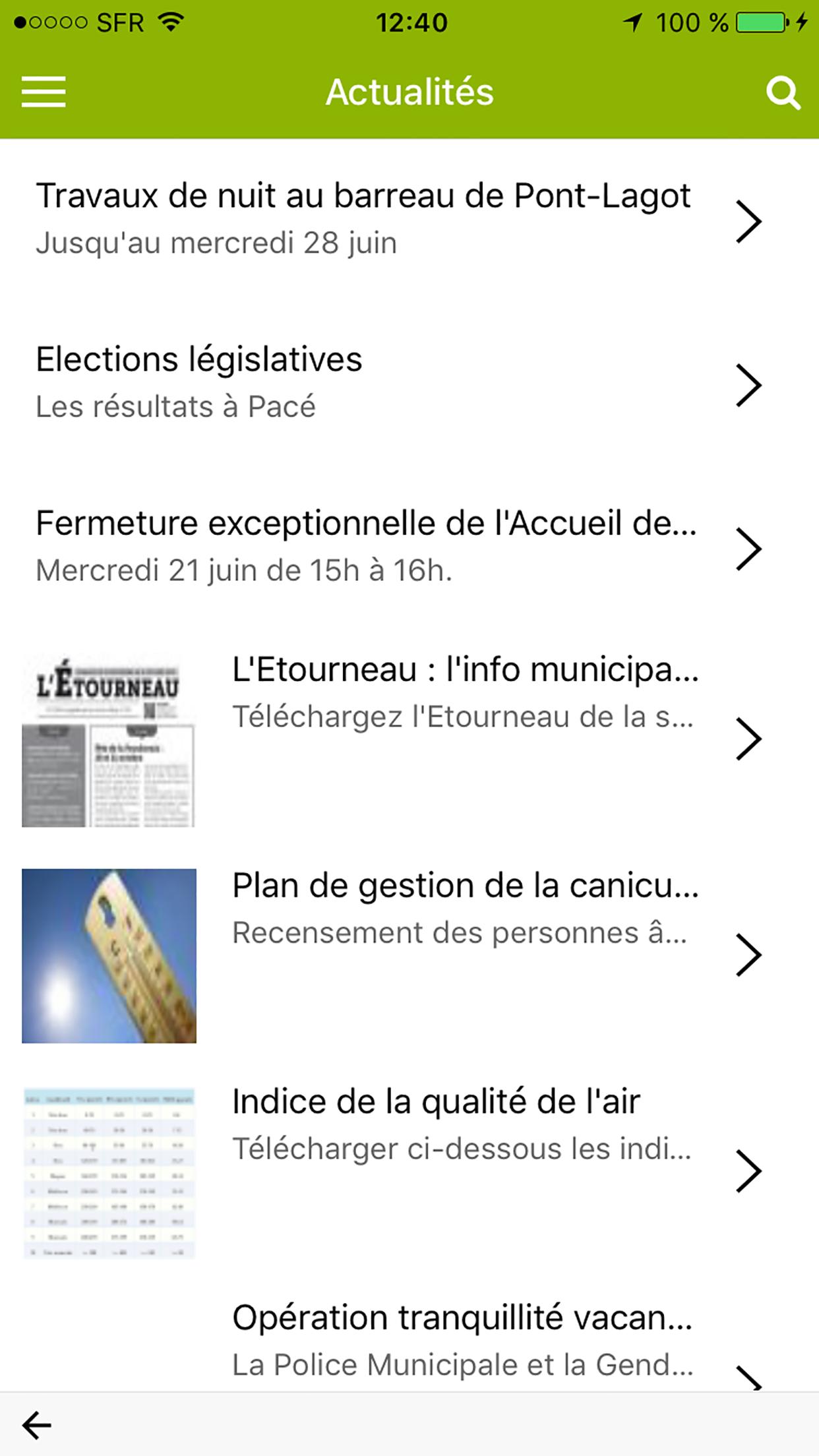Open Fermeture exceptionnelle de l'Accueil news
The height and width of the screenshot is (1456, 819).
[409, 548]
